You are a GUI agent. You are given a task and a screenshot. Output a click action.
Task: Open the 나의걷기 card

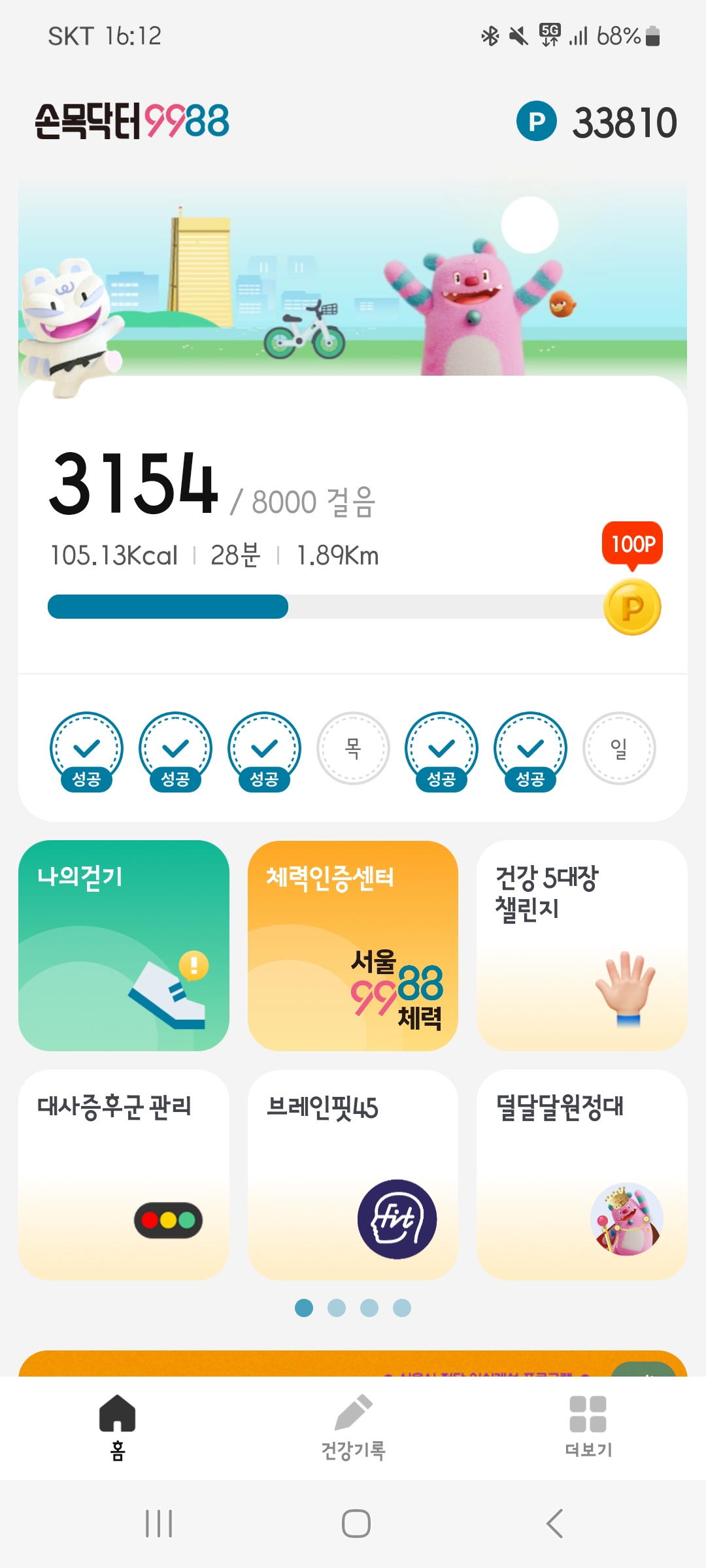(x=124, y=945)
